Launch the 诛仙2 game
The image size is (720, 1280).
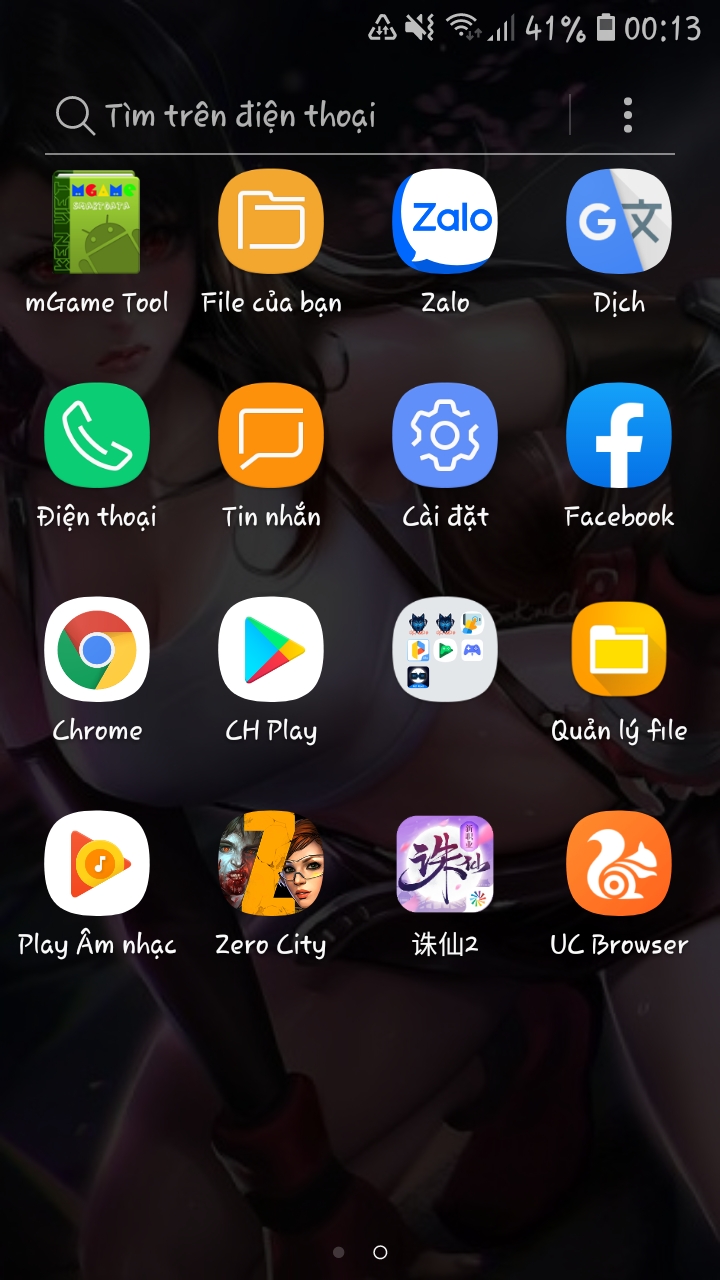pos(445,864)
